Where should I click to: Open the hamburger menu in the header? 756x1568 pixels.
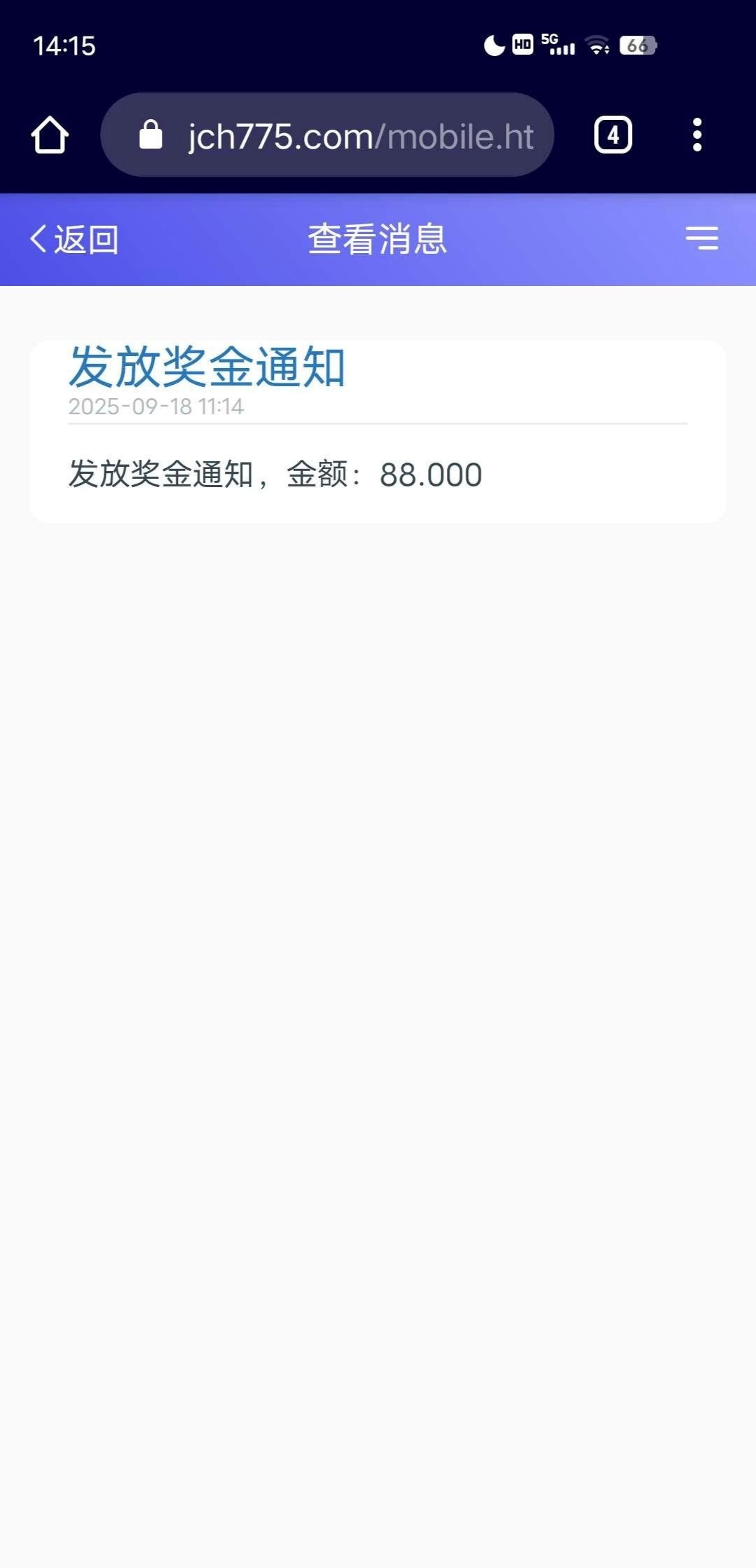(701, 238)
